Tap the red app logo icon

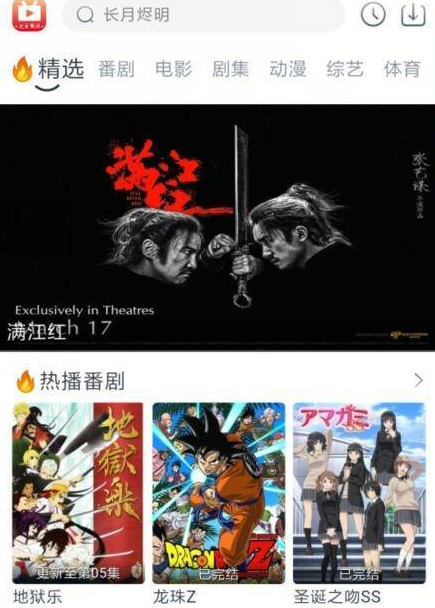pos(29,15)
